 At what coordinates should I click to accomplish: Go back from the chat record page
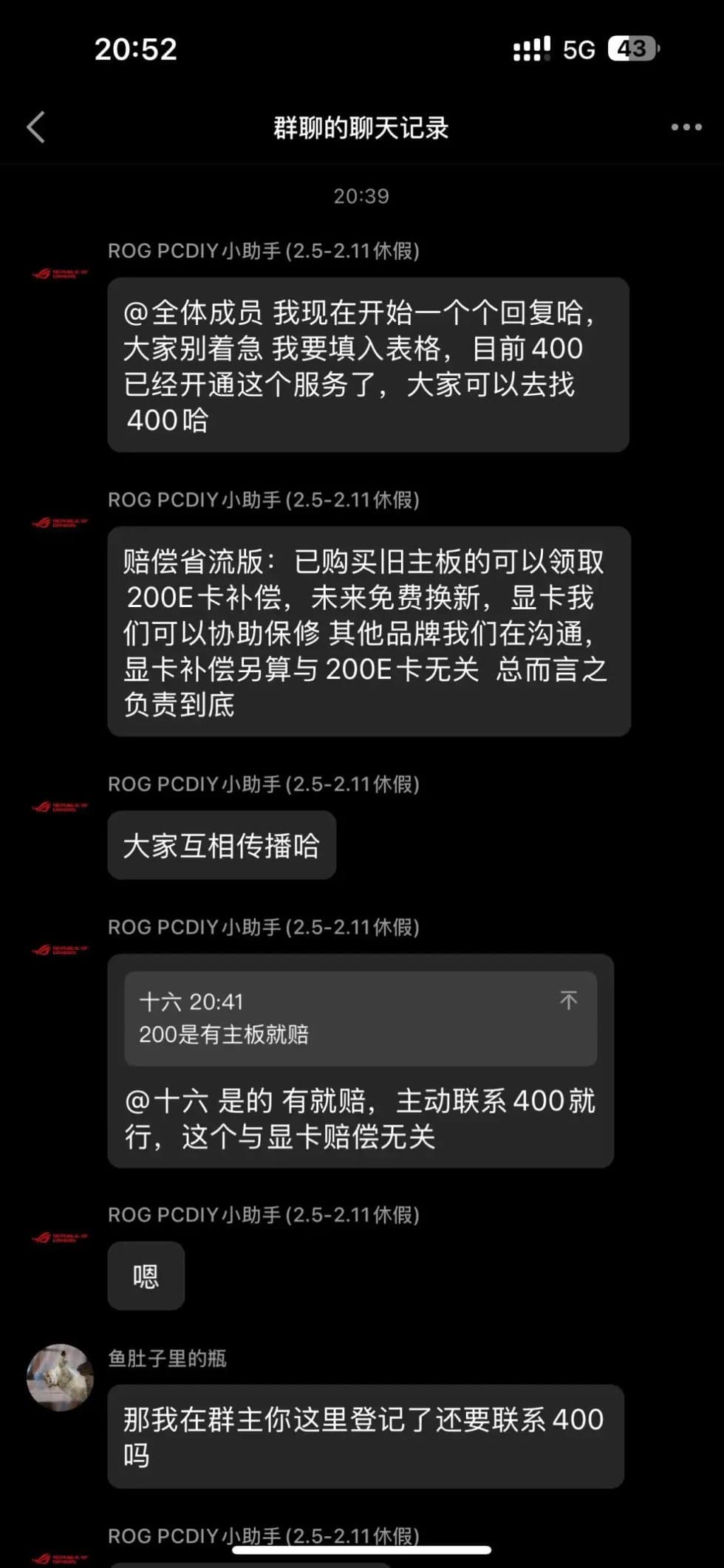pyautogui.click(x=36, y=127)
